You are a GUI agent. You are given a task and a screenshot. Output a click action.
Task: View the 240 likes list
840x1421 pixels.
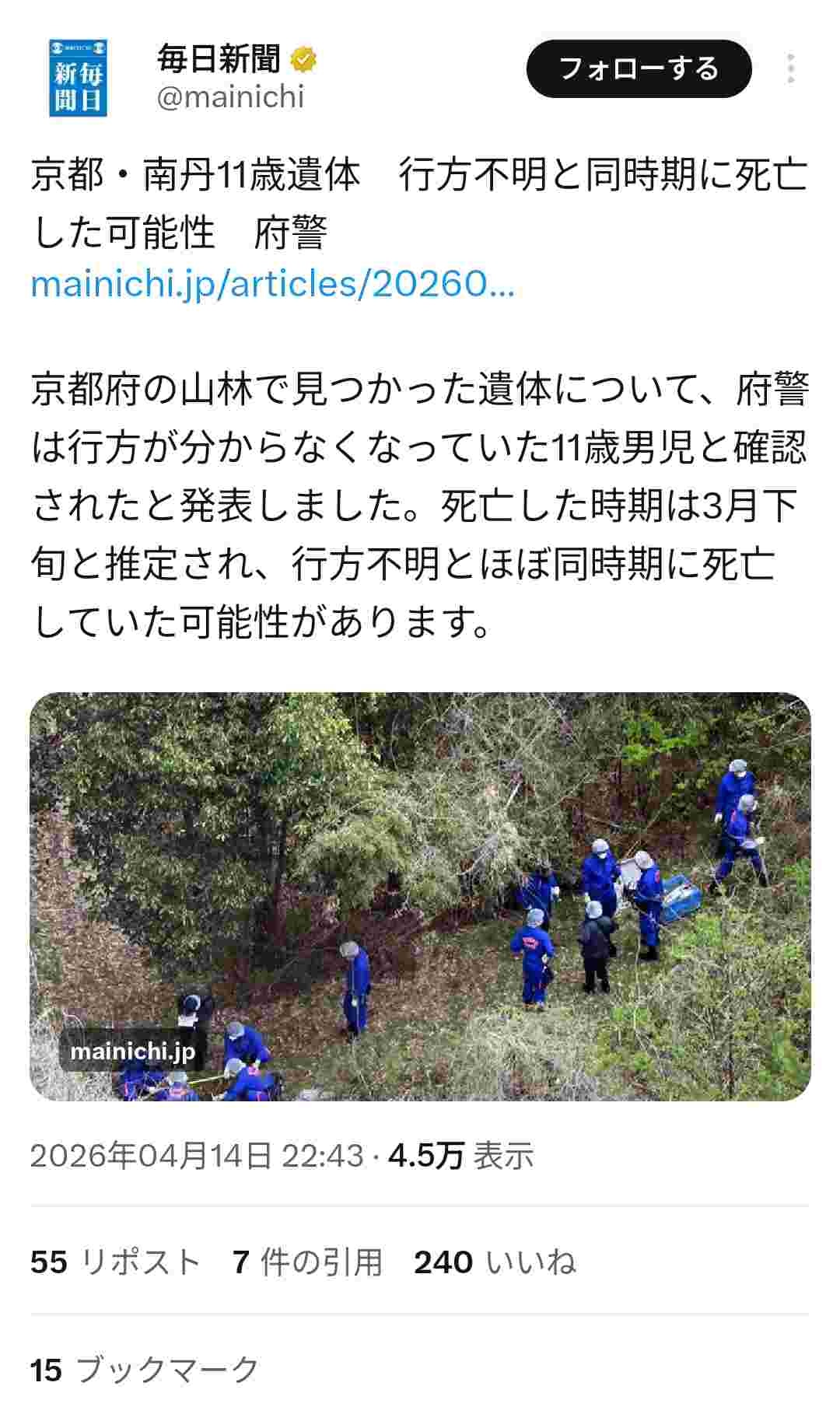(x=494, y=1262)
